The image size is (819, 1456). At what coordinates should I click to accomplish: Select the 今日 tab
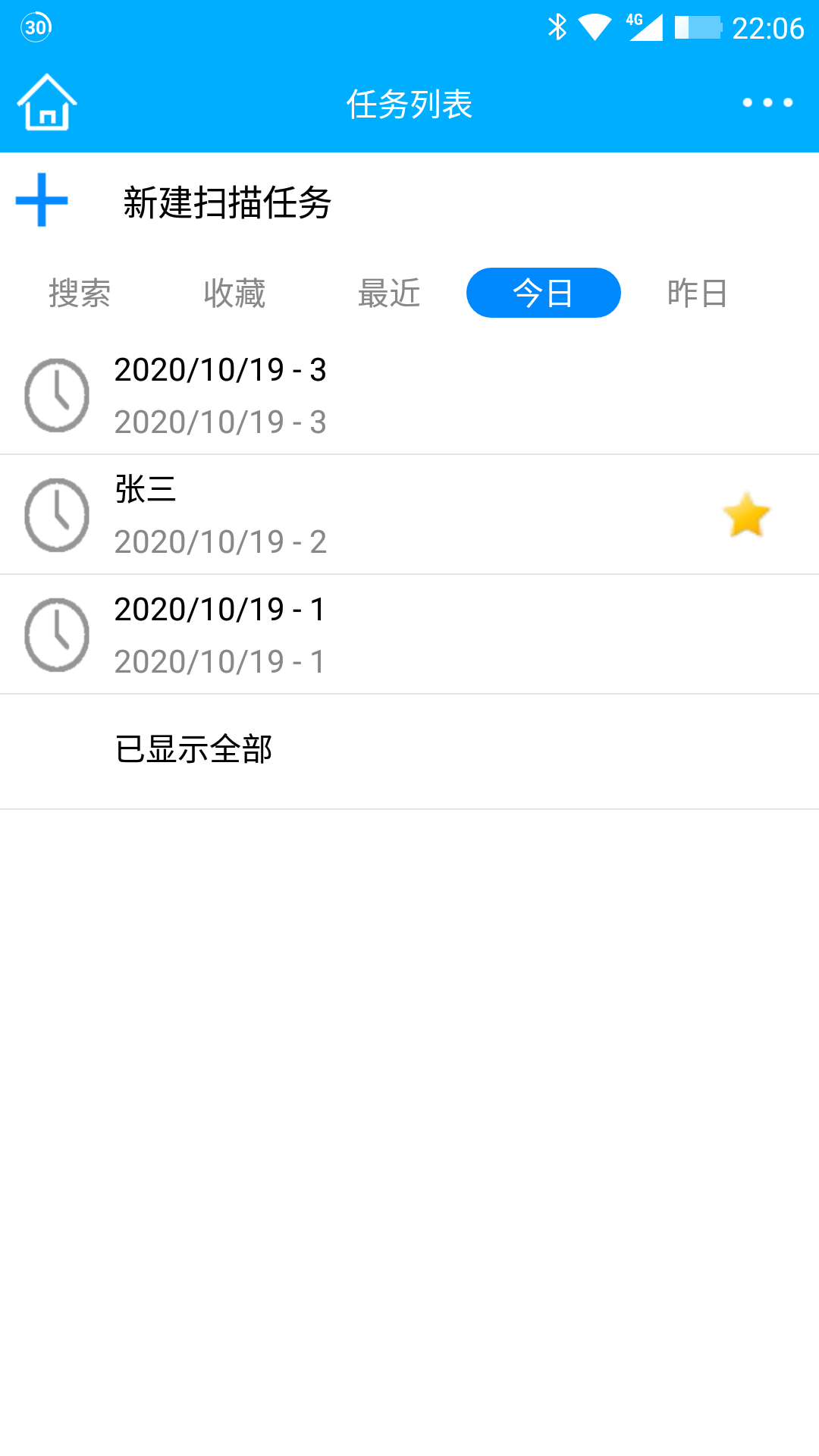point(543,293)
